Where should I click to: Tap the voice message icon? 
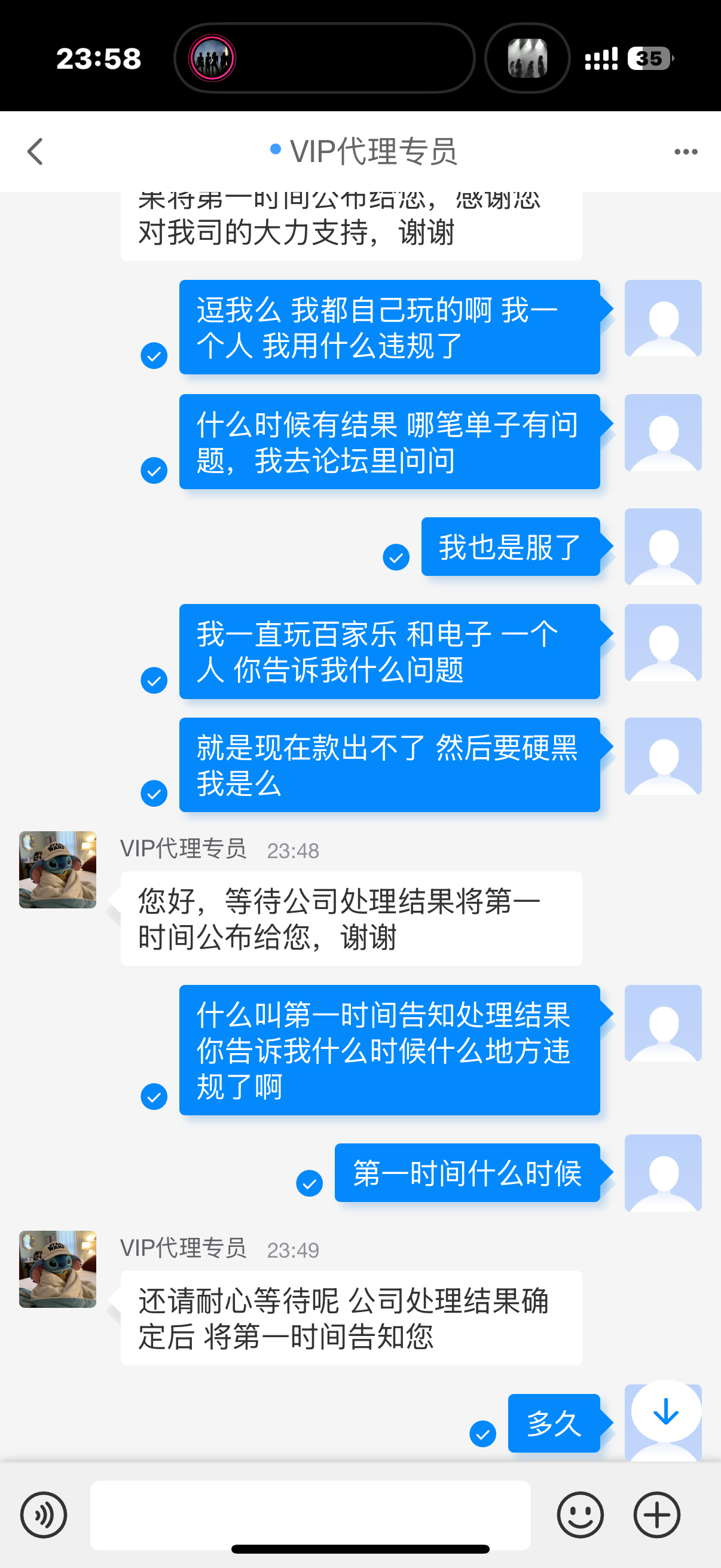[44, 1514]
